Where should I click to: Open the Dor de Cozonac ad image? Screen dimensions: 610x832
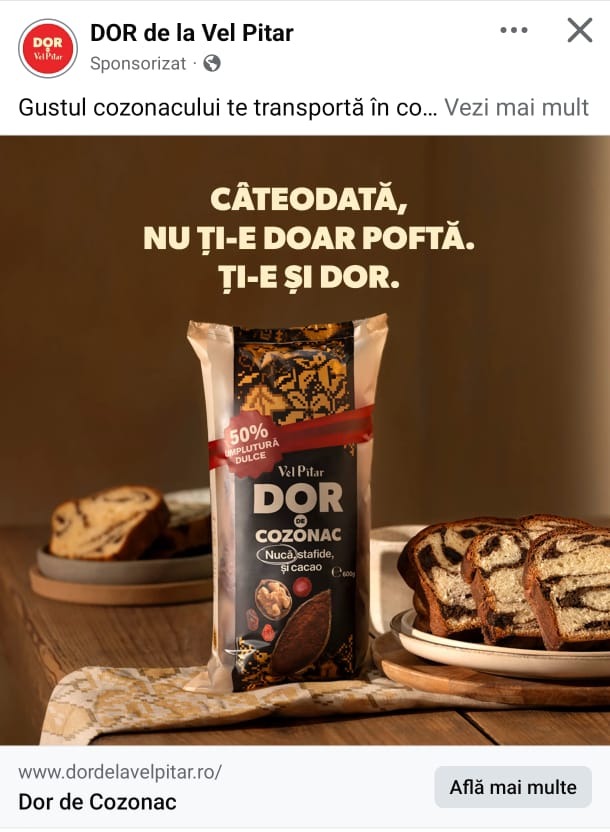tap(305, 440)
